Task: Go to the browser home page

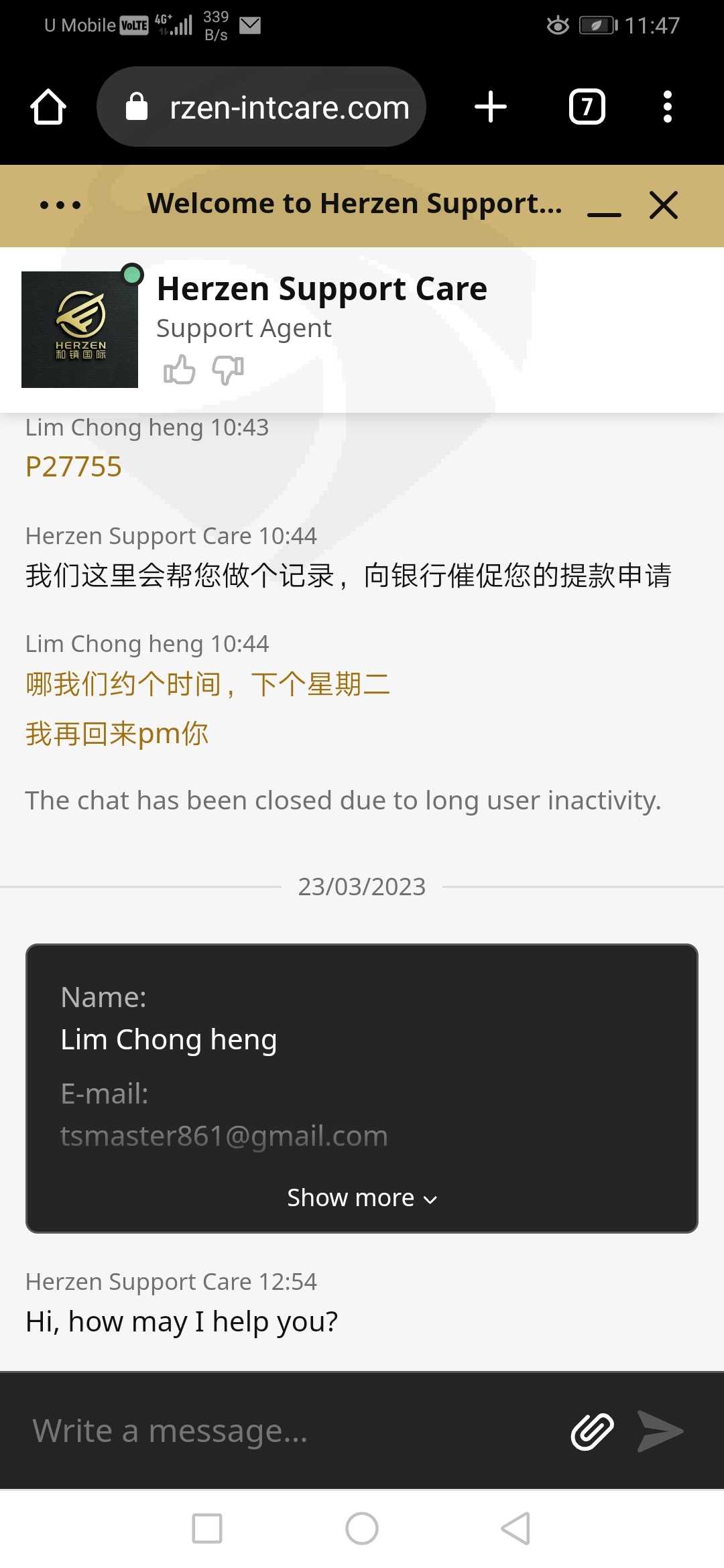Action: (x=48, y=107)
